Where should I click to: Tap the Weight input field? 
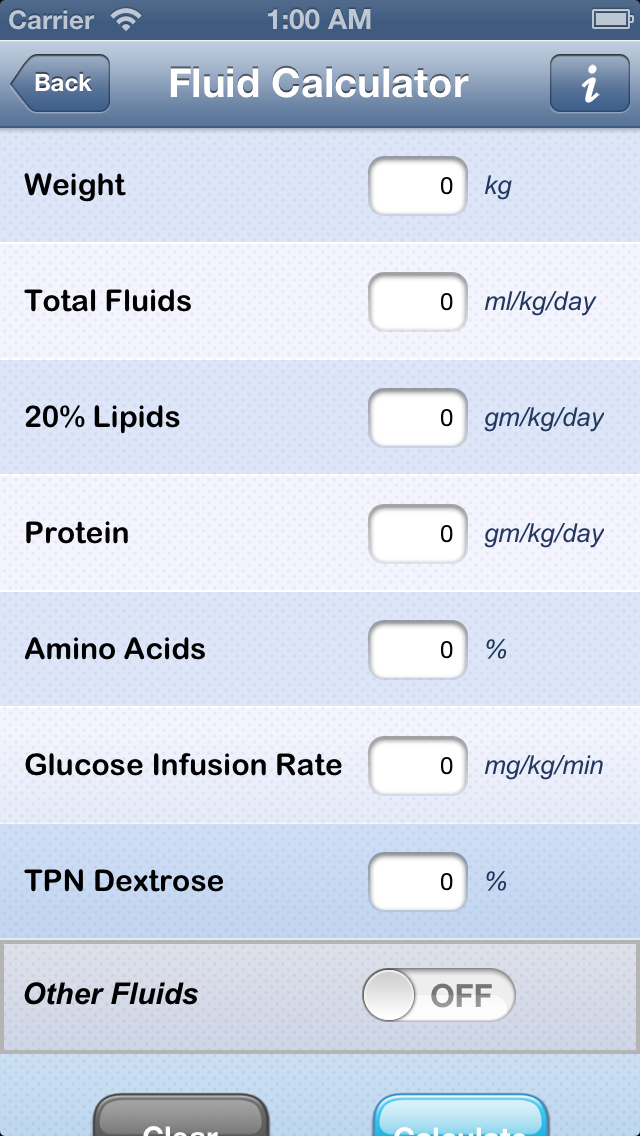[417, 186]
